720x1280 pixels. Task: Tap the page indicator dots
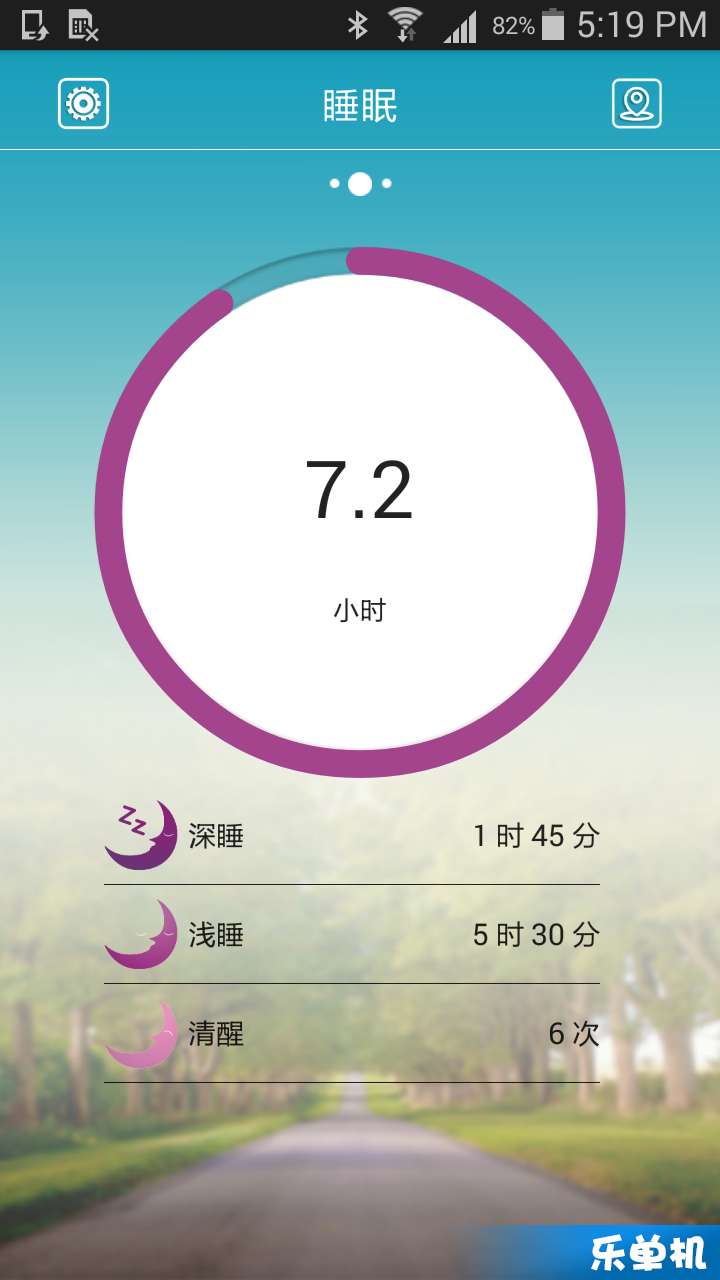coord(360,184)
